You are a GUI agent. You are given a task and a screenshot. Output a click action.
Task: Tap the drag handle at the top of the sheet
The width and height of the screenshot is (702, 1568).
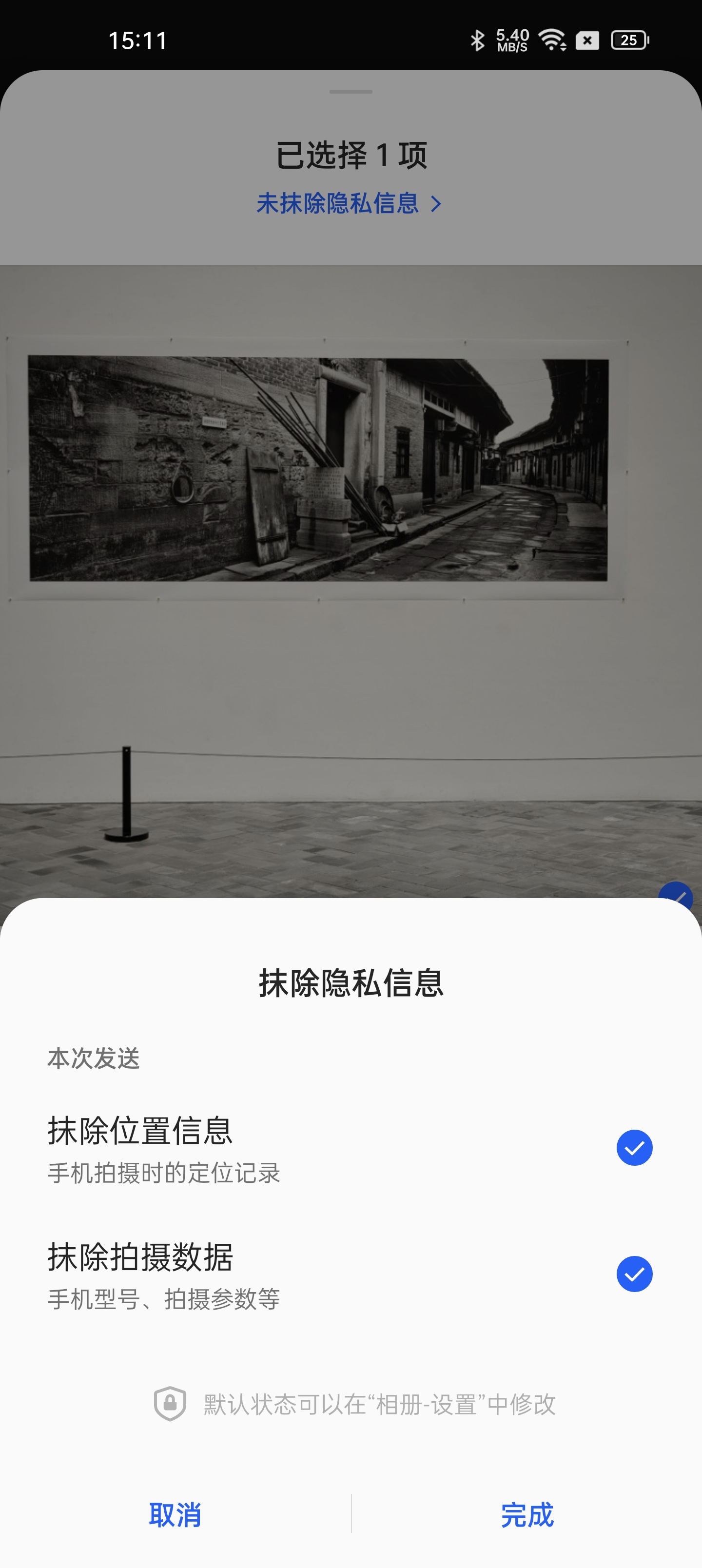(351, 91)
